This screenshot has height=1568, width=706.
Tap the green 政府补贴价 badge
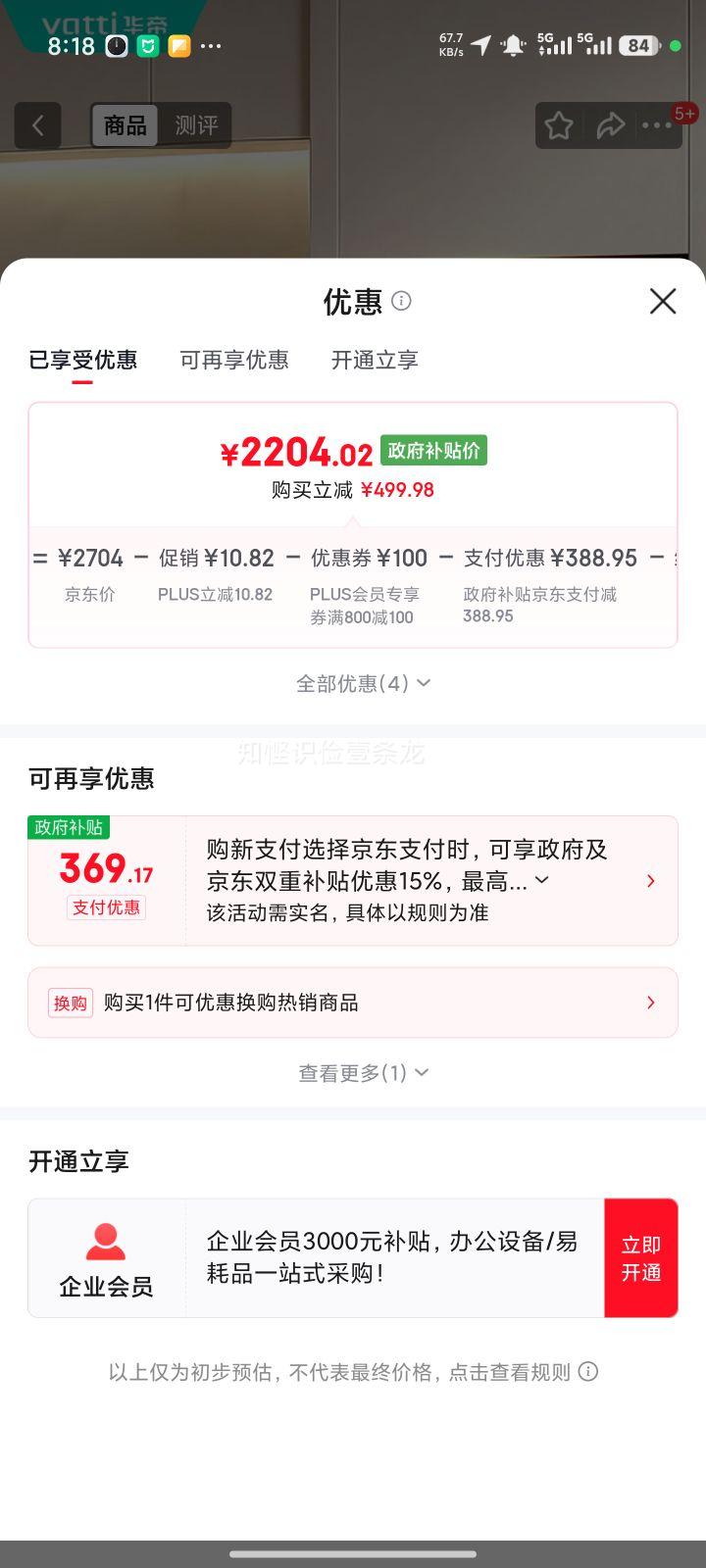click(433, 450)
